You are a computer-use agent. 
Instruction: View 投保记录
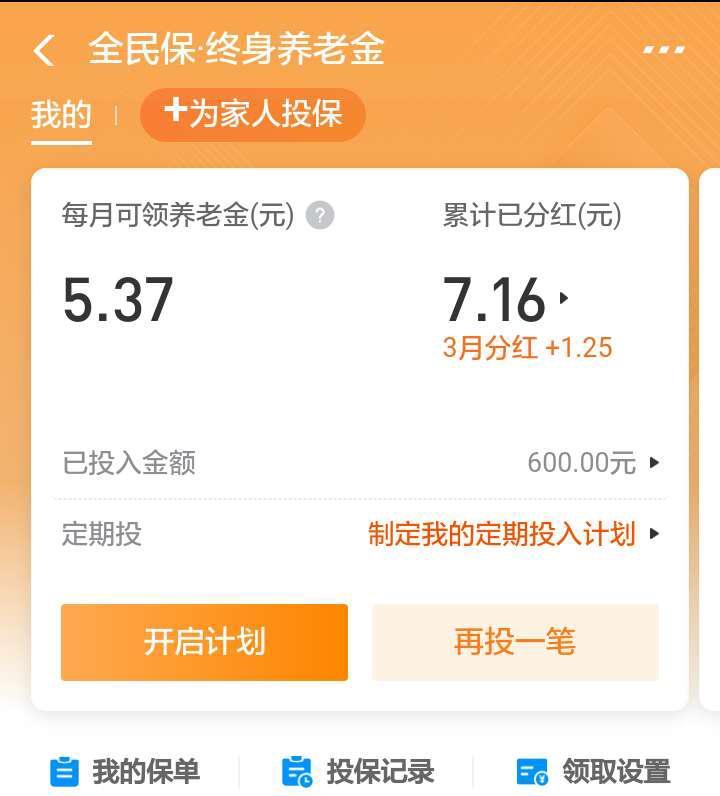[358, 771]
